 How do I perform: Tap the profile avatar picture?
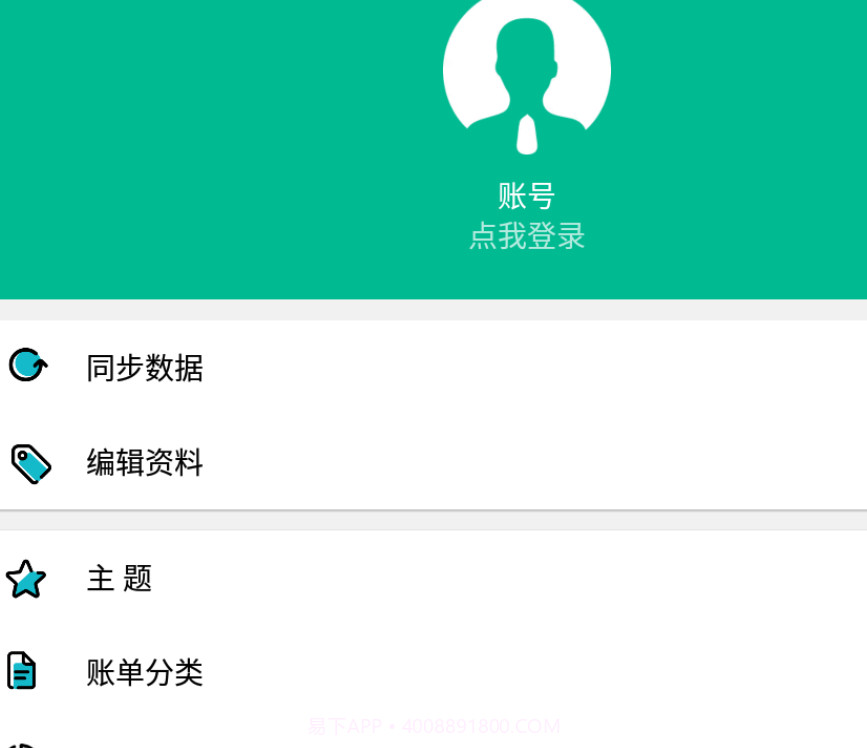click(527, 75)
